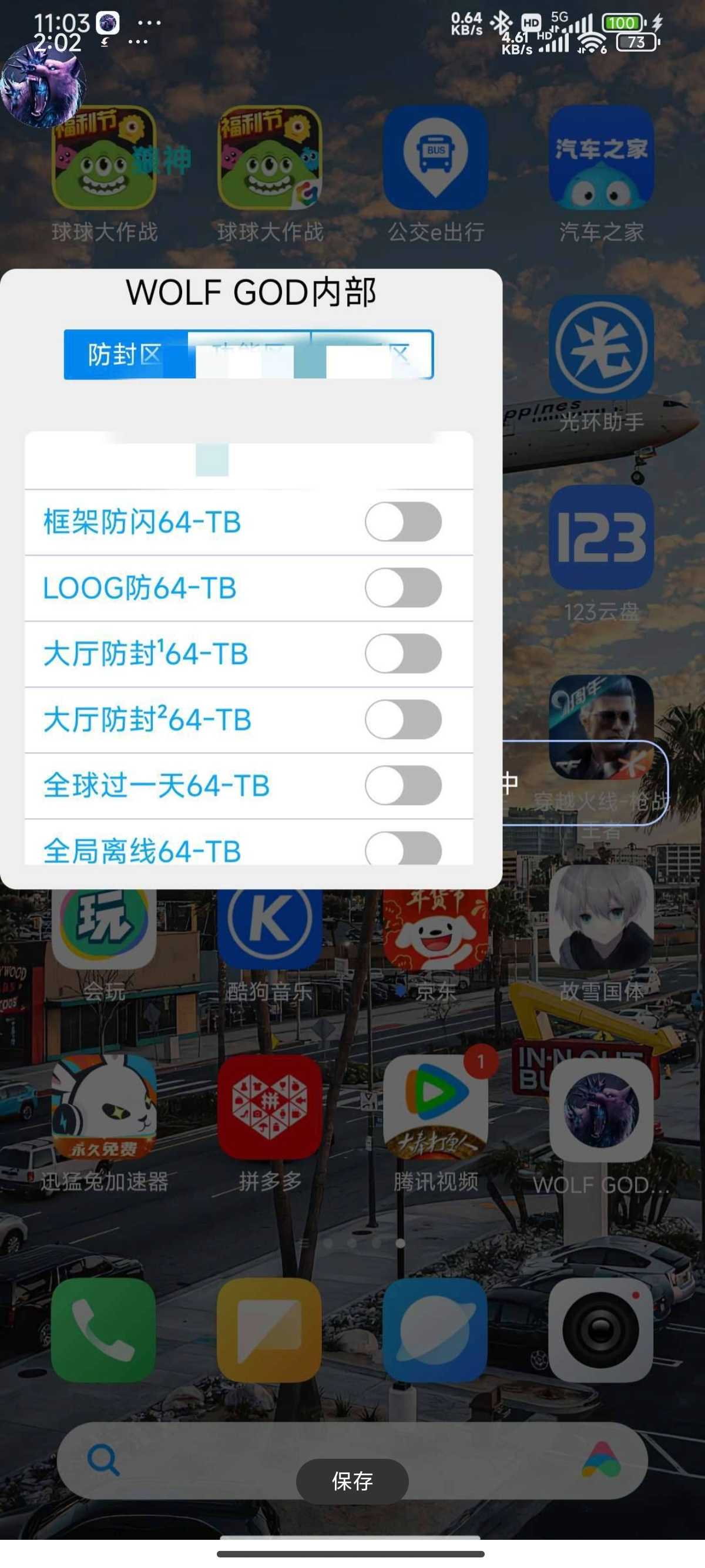The image size is (705, 1568).
Task: Turn on 大厅防封¹64-TB
Action: tap(403, 653)
